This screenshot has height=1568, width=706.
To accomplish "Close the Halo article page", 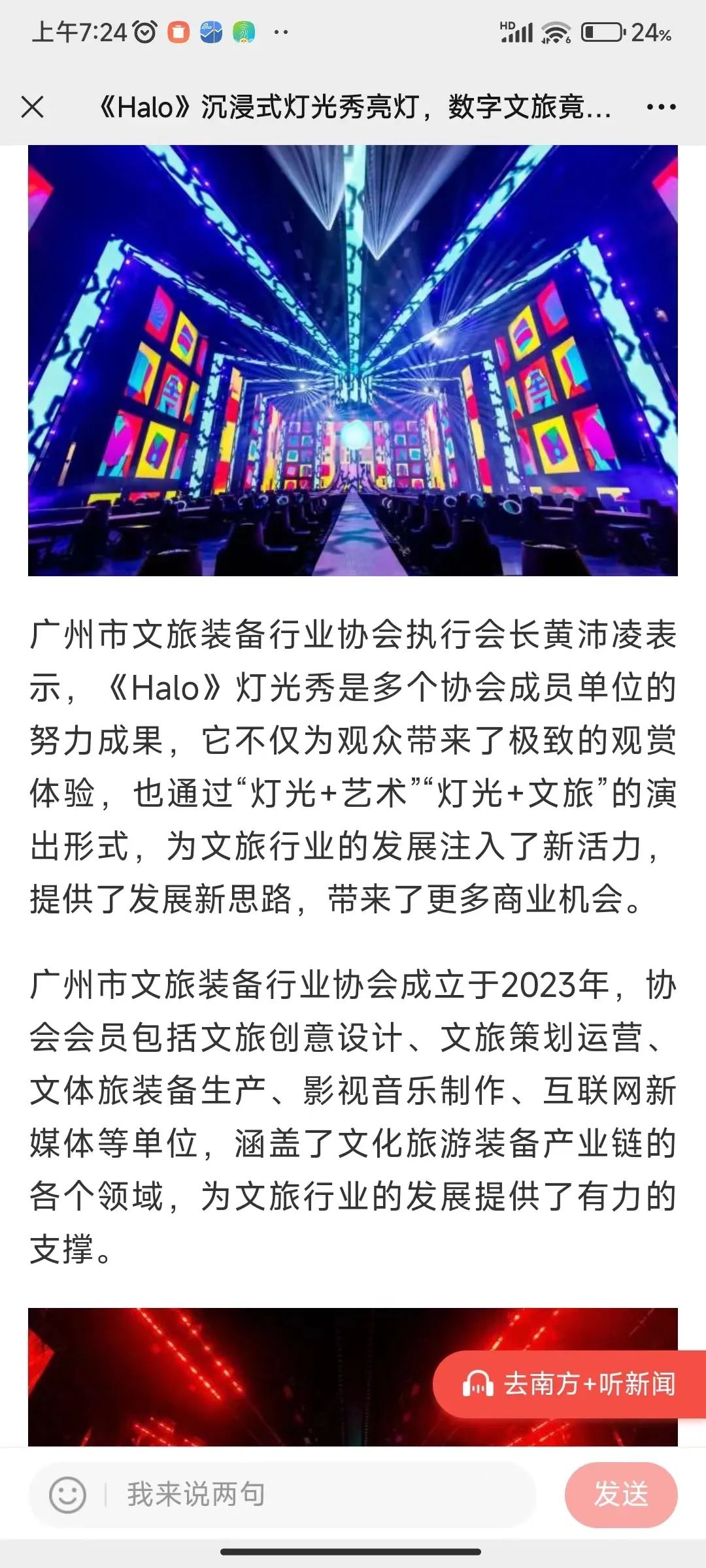I will point(33,106).
